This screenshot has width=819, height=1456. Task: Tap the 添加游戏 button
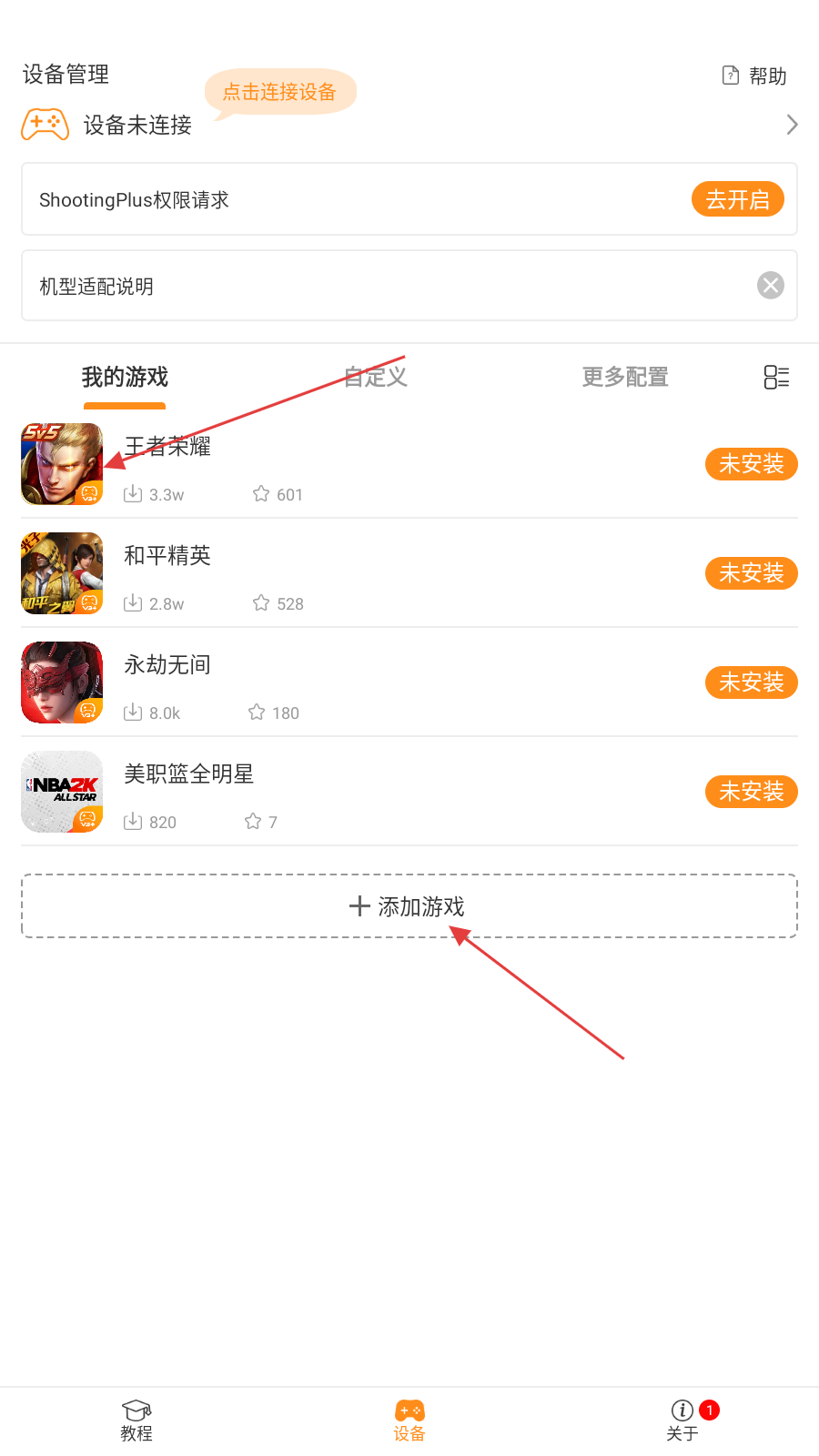[x=409, y=906]
